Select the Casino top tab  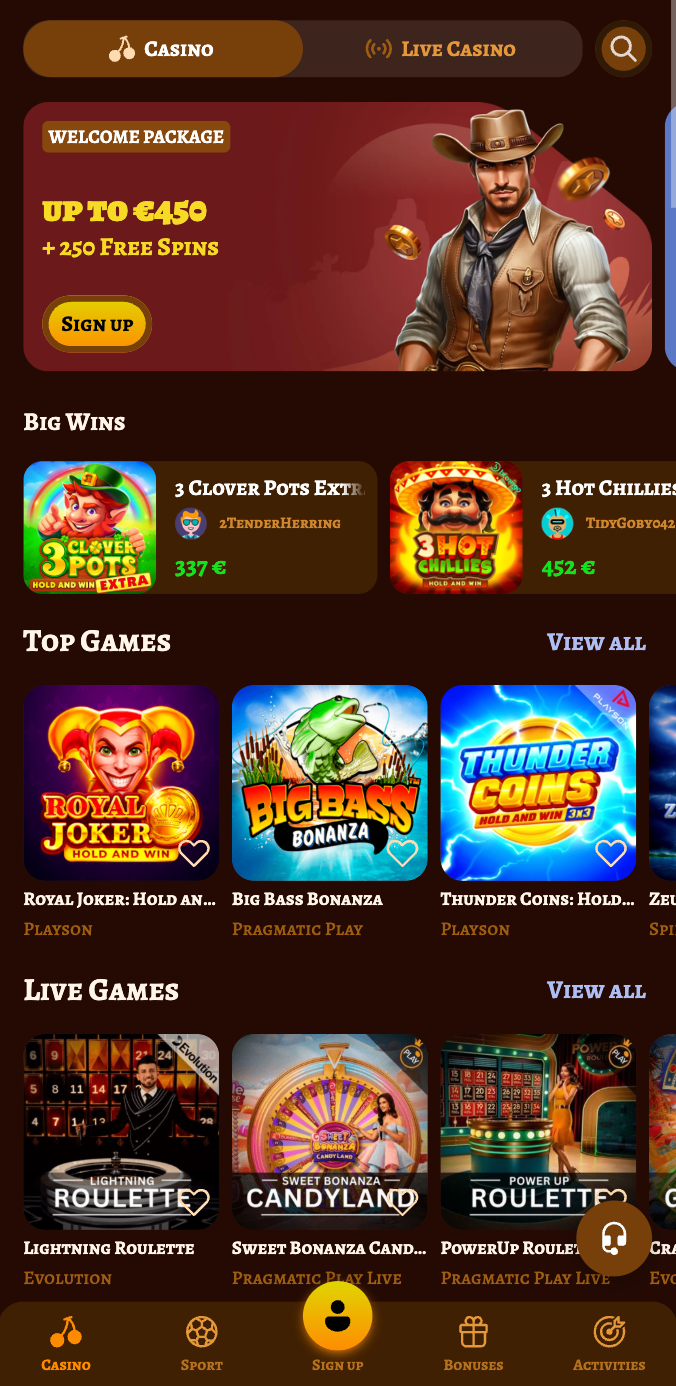163,49
